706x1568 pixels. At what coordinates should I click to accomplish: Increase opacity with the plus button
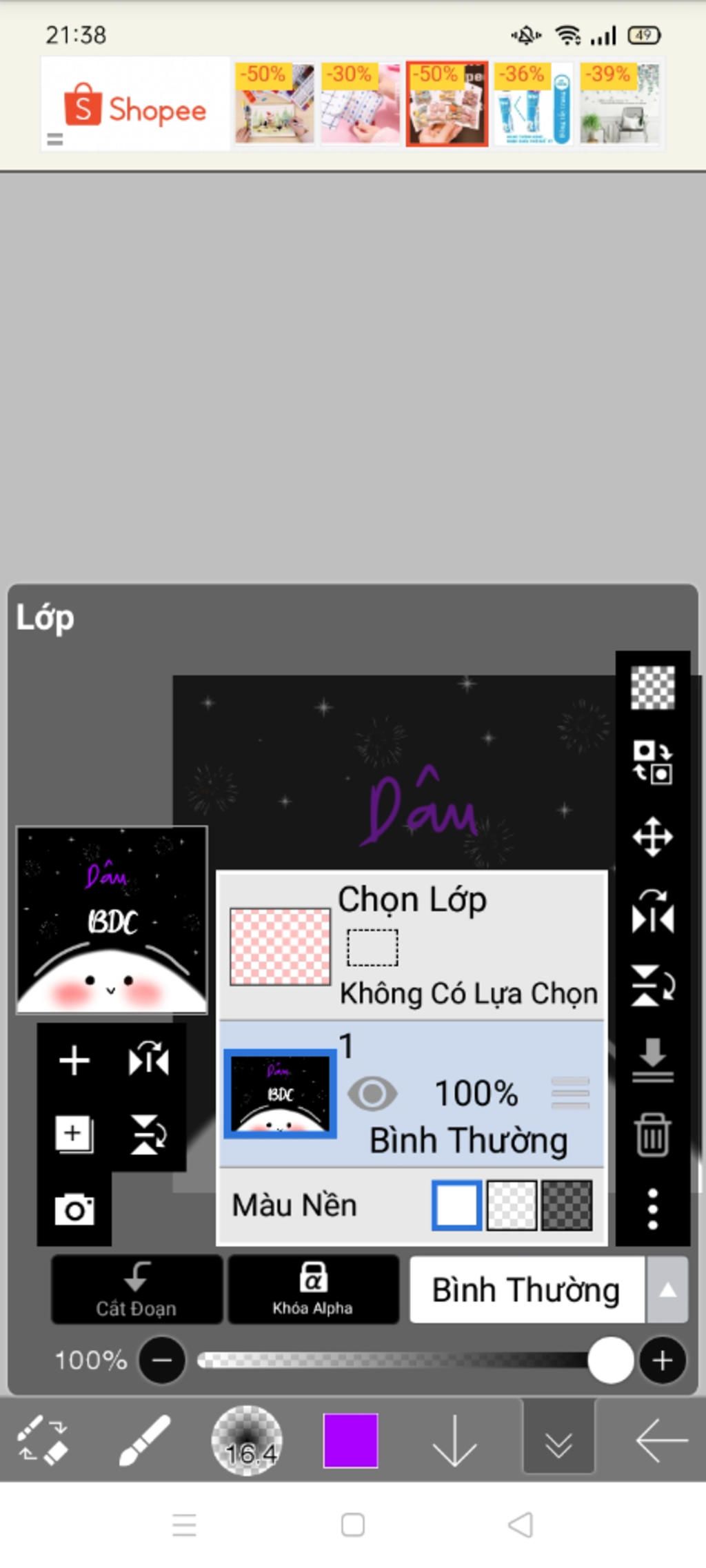(x=662, y=1361)
